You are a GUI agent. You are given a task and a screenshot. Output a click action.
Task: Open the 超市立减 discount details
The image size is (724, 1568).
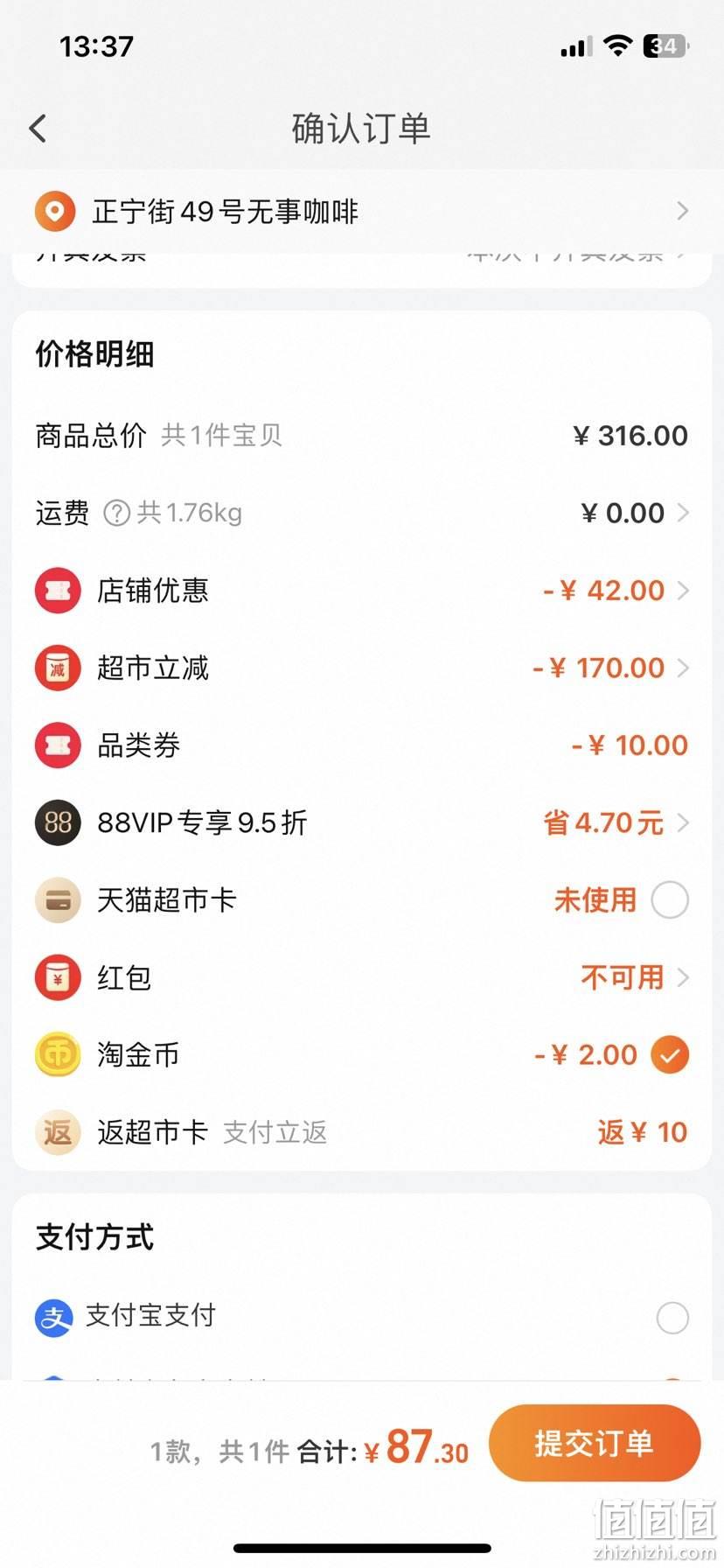pos(362,668)
